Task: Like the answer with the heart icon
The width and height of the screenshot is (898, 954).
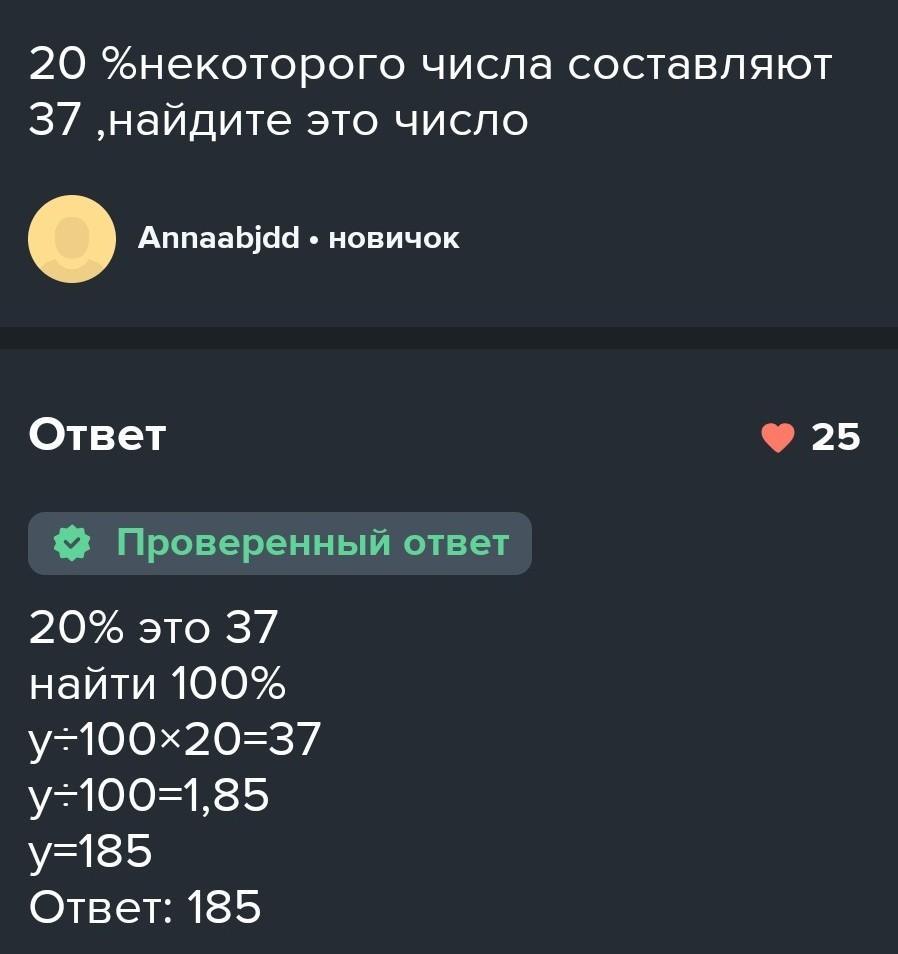Action: [777, 438]
